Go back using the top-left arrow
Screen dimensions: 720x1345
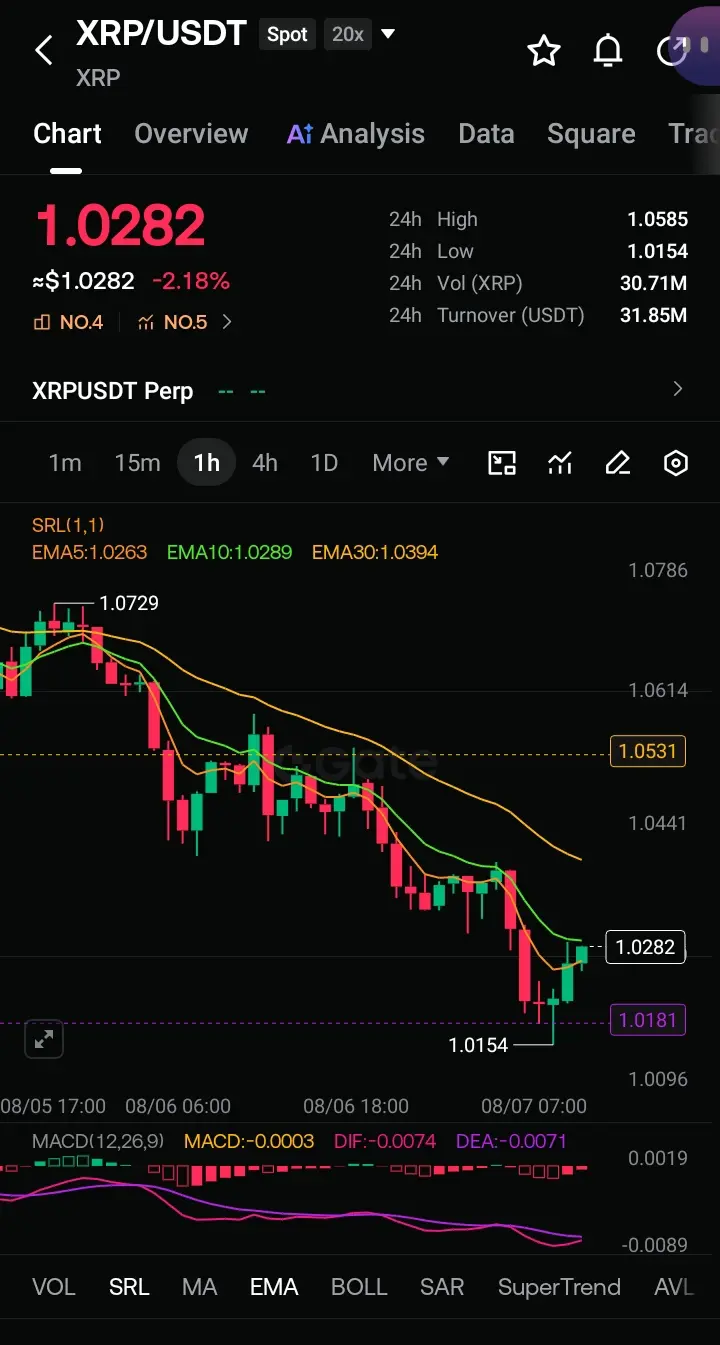click(43, 50)
